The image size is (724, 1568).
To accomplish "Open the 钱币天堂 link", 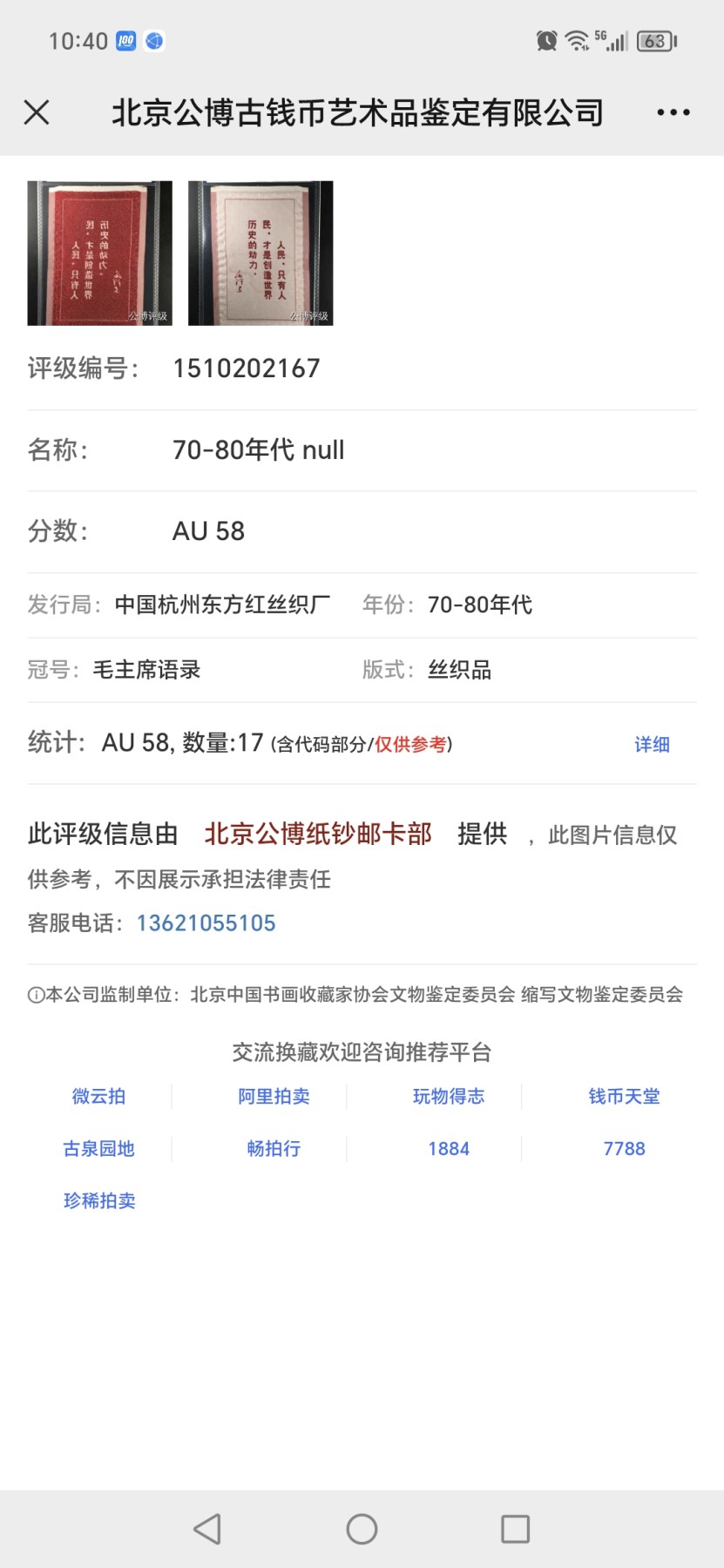I will coord(624,1097).
